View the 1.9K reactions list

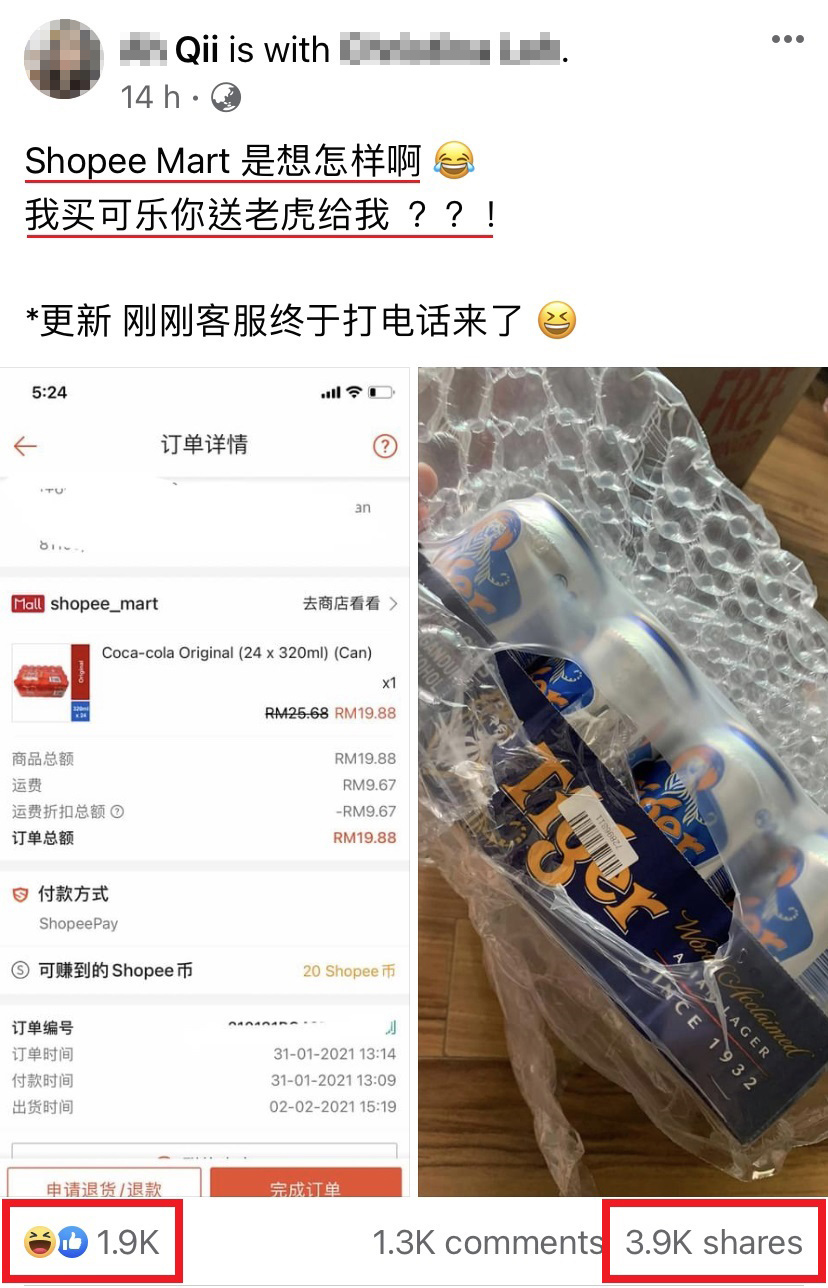pyautogui.click(x=93, y=1242)
